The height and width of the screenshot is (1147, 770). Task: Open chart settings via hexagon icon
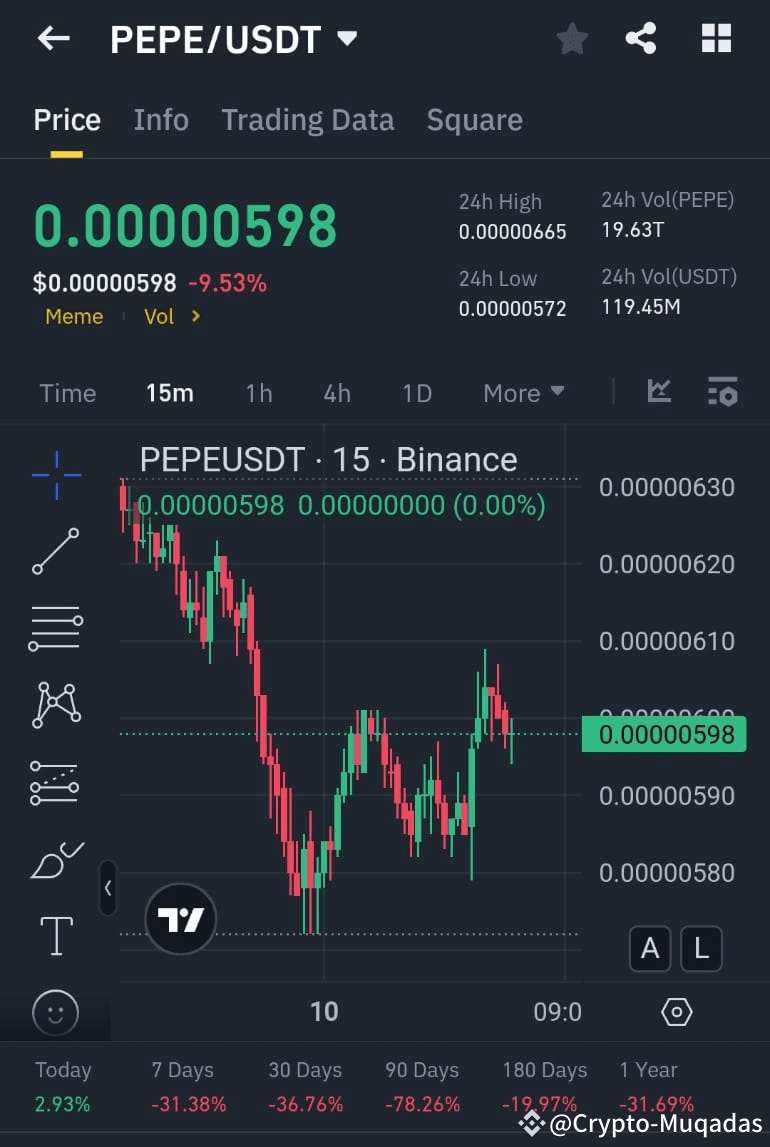tap(677, 1012)
